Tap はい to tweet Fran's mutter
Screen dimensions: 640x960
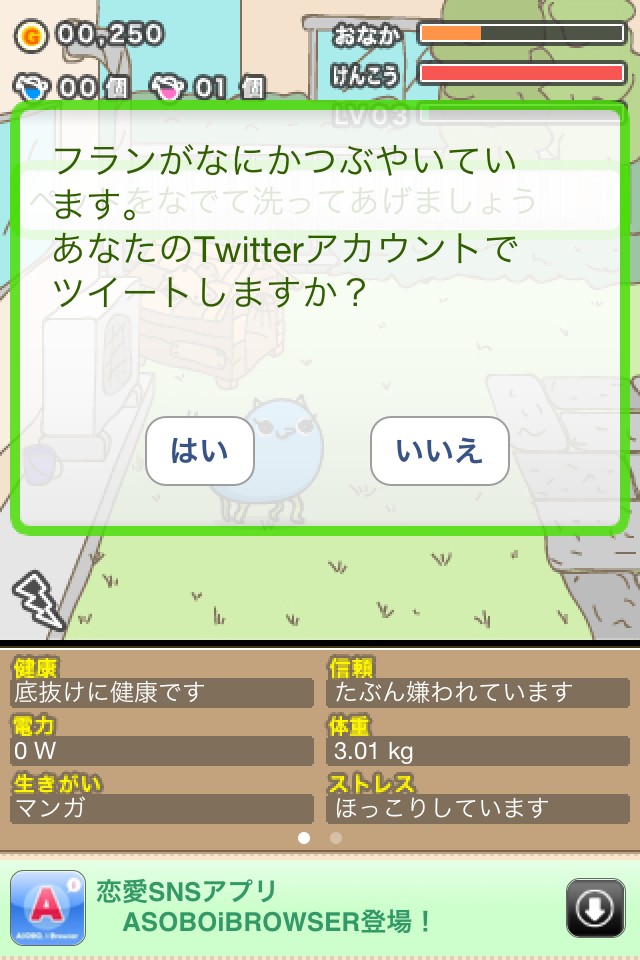coord(200,451)
